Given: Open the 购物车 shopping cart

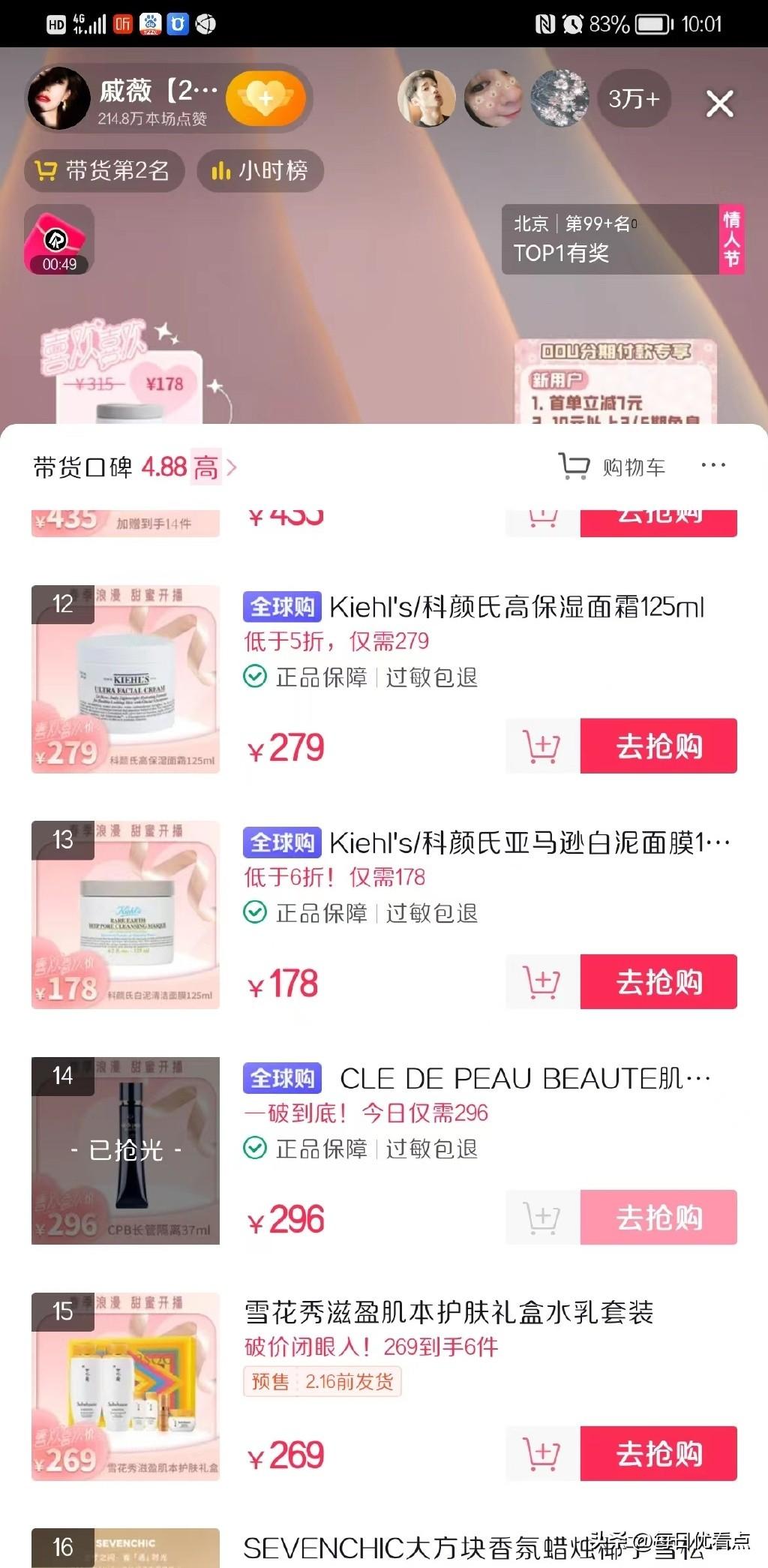Looking at the screenshot, I should pyautogui.click(x=612, y=467).
